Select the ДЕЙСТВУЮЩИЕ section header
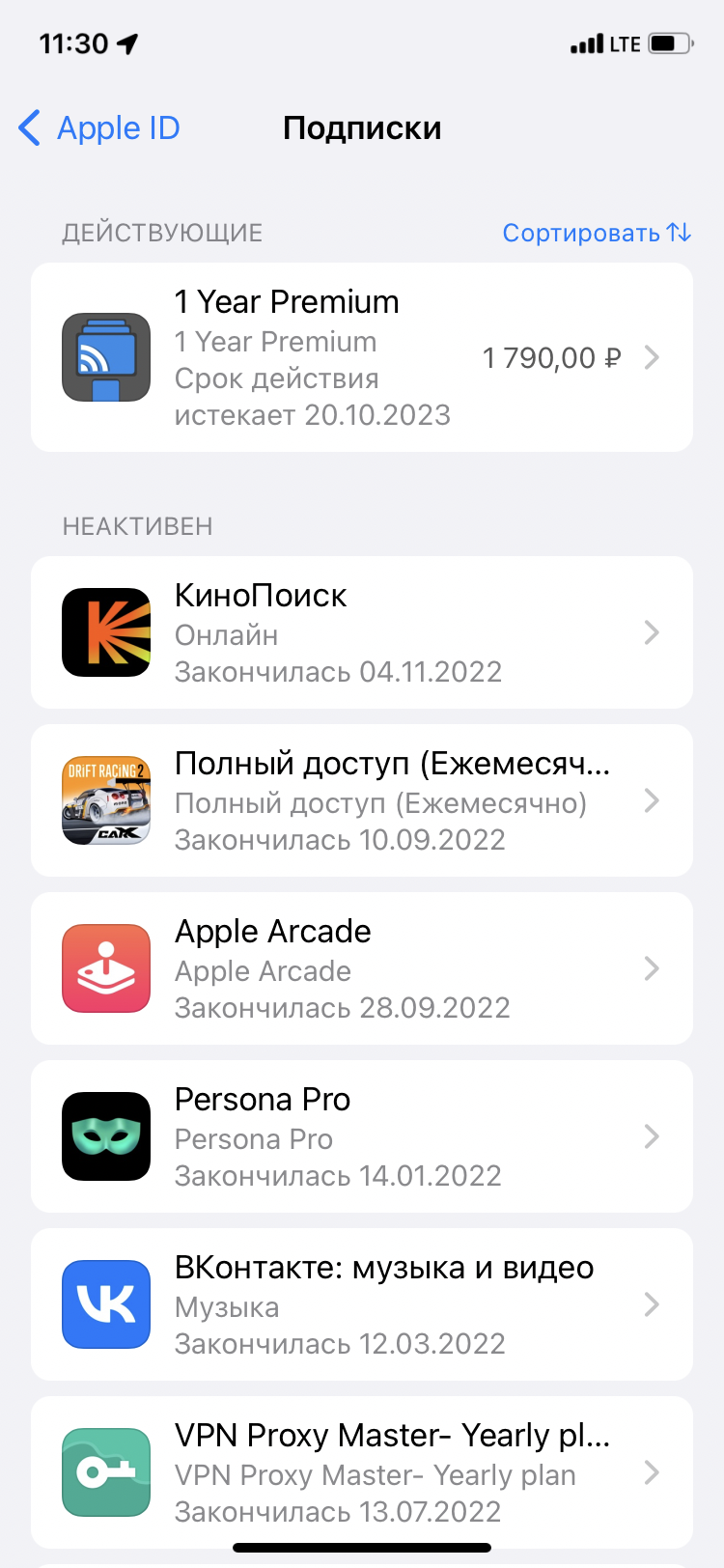Viewport: 724px width, 1568px height. (x=161, y=232)
